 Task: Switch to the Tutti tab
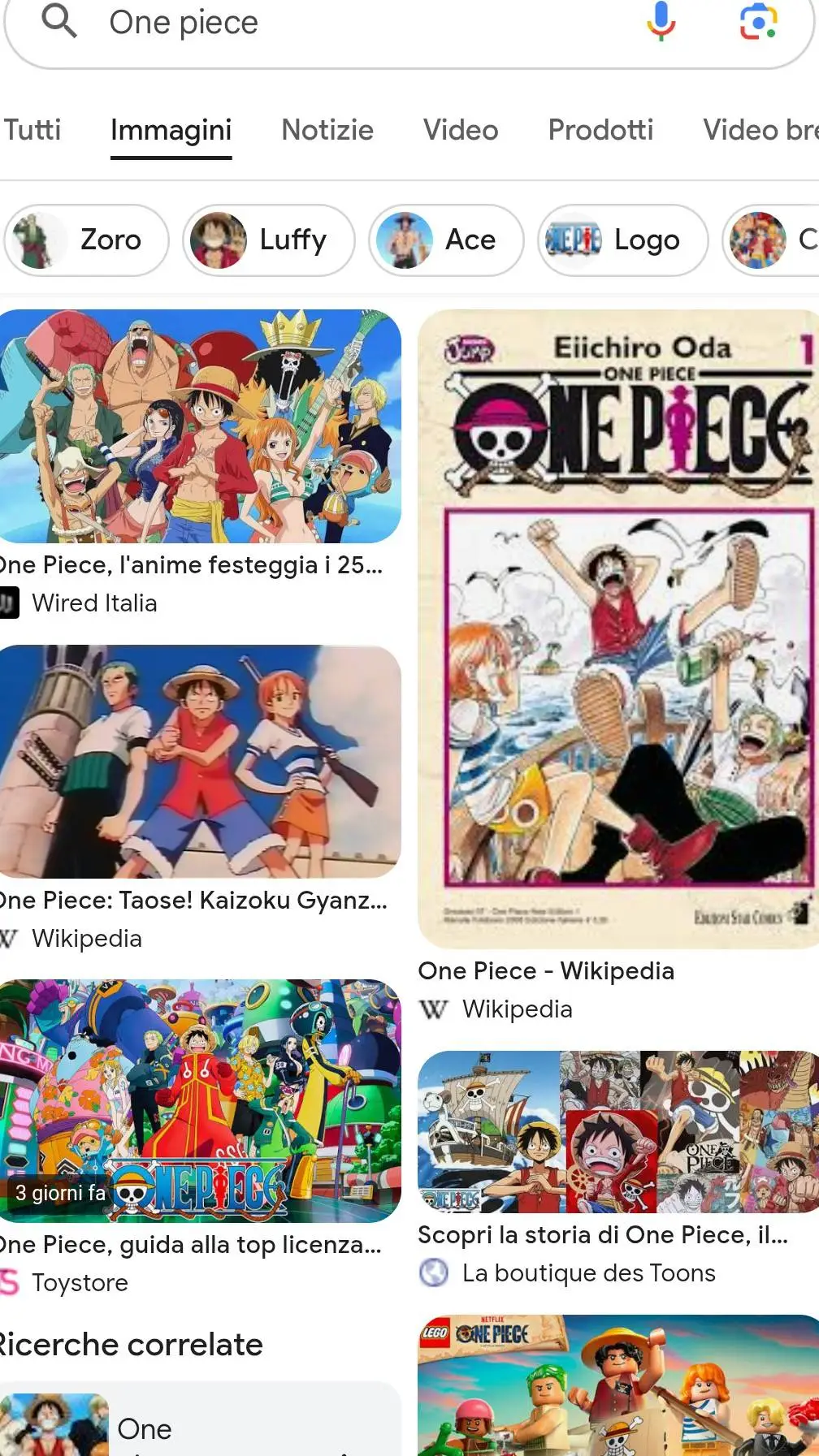tap(32, 130)
